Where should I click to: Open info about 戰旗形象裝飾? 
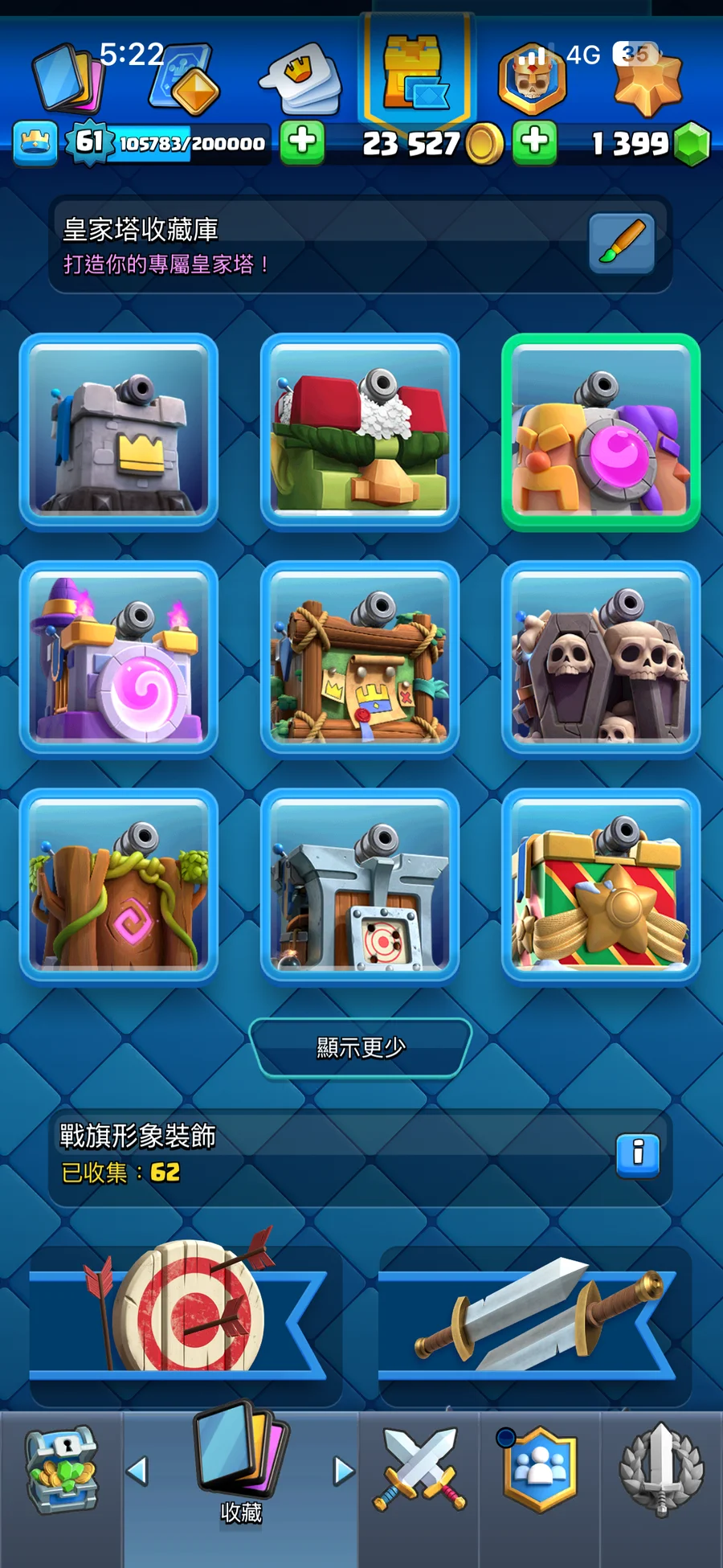pyautogui.click(x=638, y=1155)
